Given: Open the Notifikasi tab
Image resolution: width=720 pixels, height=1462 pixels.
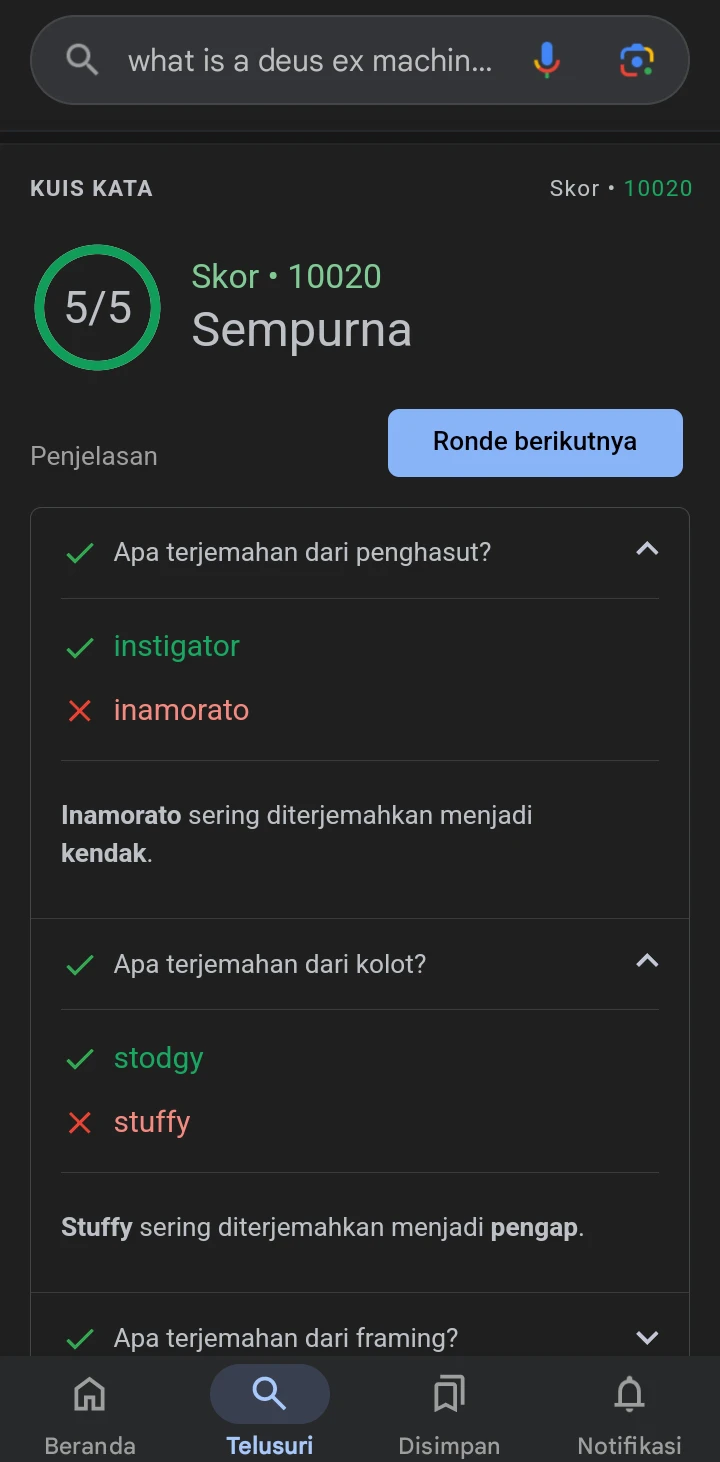Looking at the screenshot, I should 629,1410.
